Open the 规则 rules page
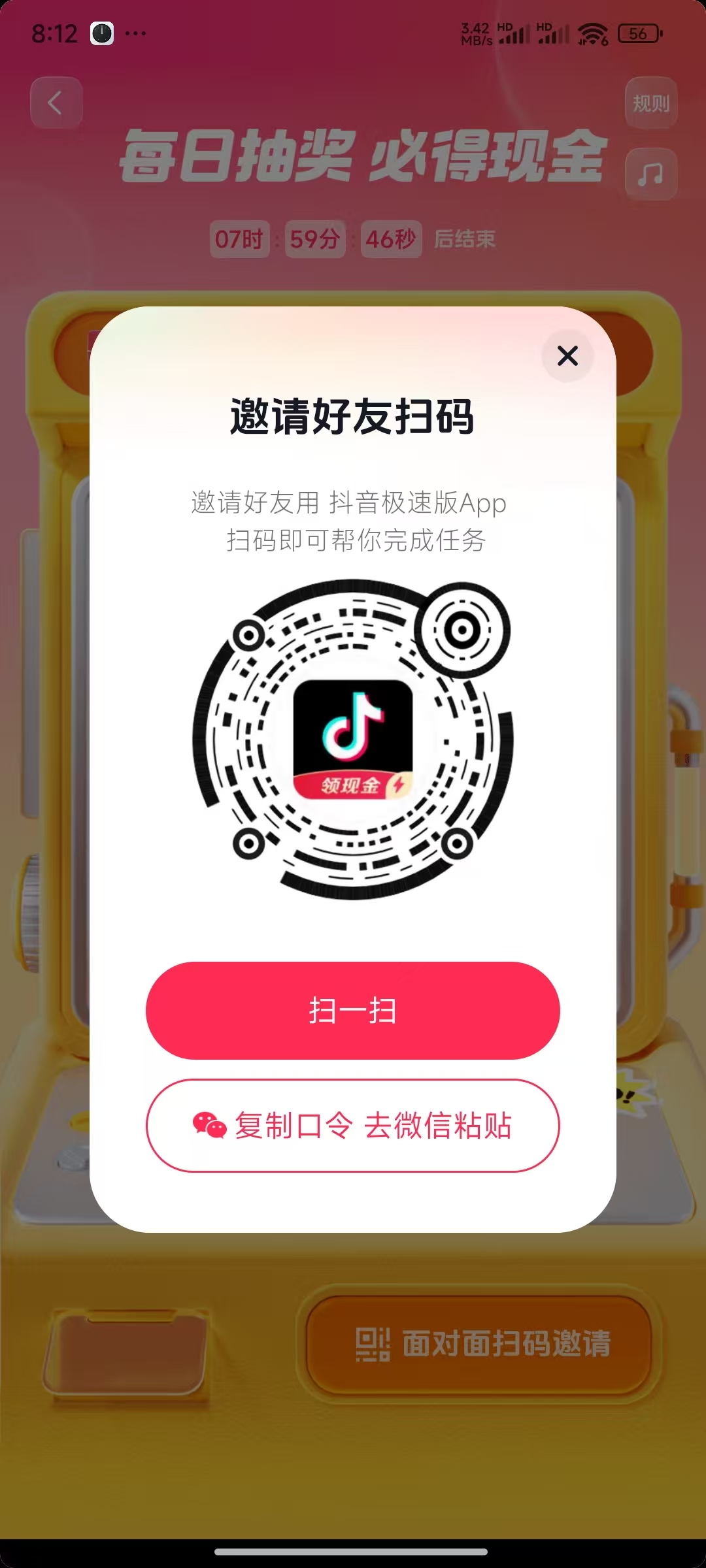The width and height of the screenshot is (706, 1568). (x=650, y=103)
